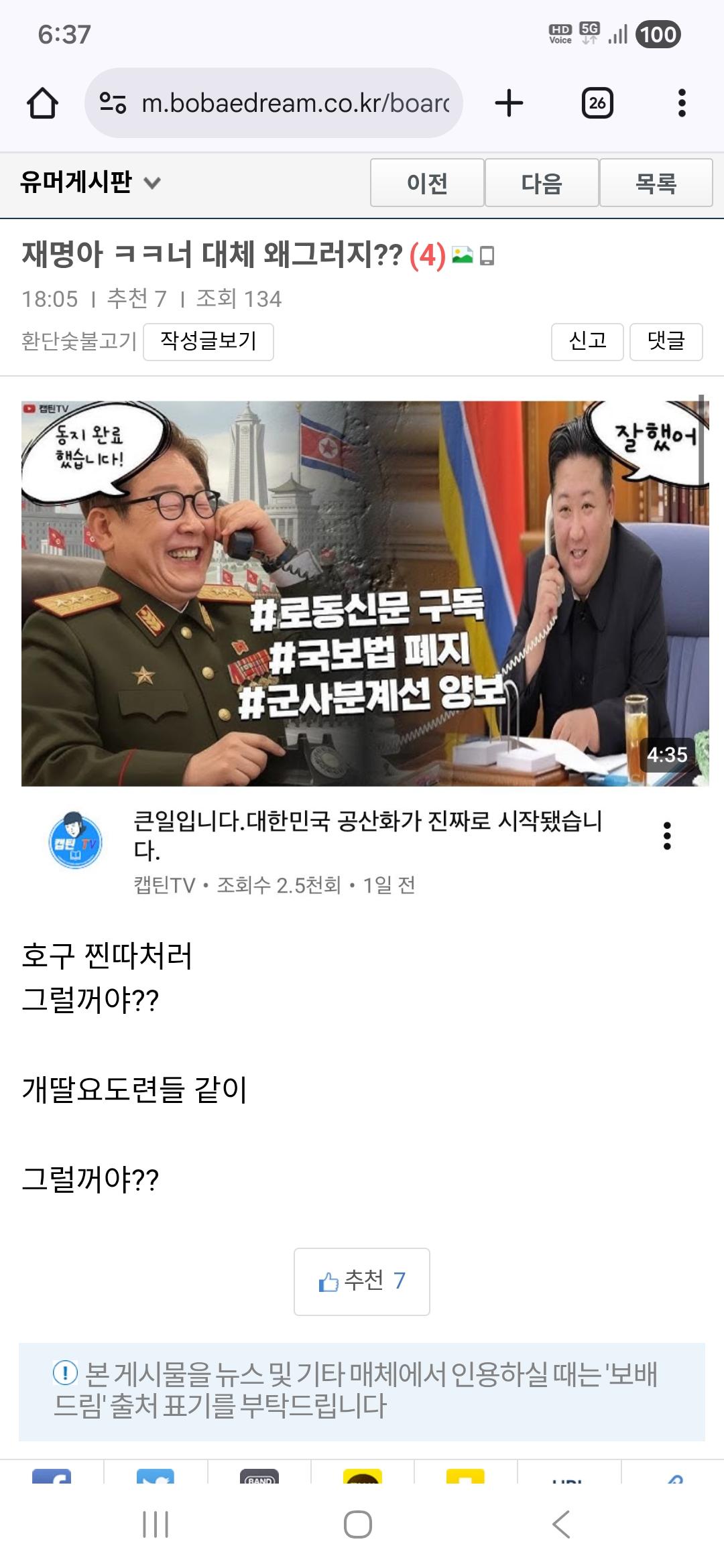The height and width of the screenshot is (1568, 724).
Task: Return to the post list via 목록
Action: (x=656, y=183)
